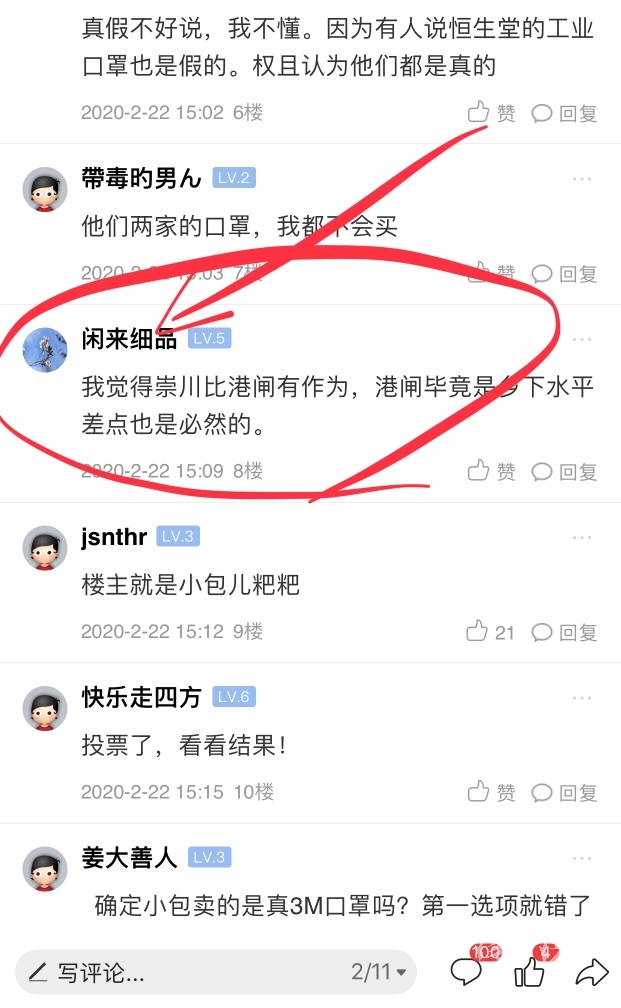Viewport: 621px width, 1008px height.
Task: Reply to 闲来细品's comment
Action: coord(565,471)
